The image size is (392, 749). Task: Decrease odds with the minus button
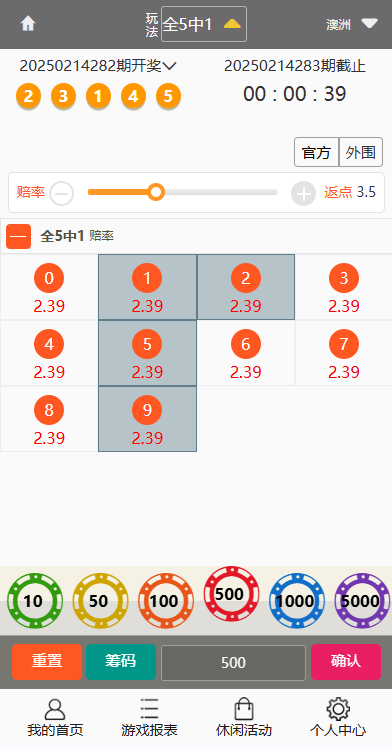(62, 193)
